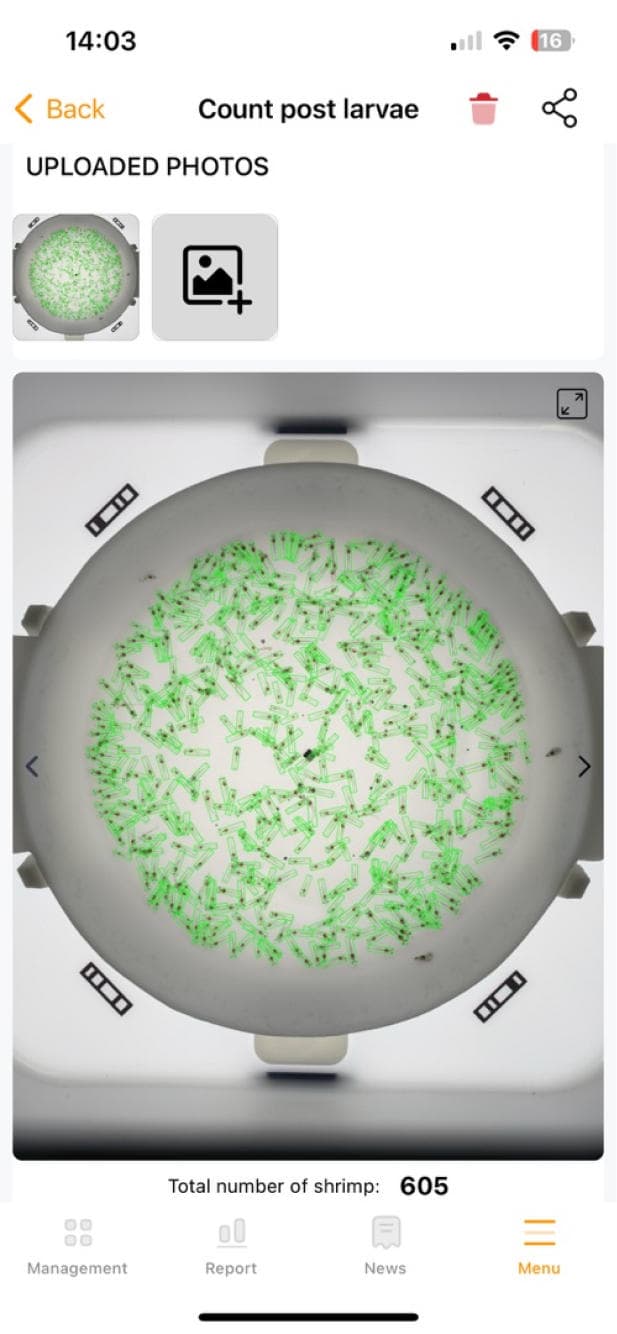Switch to the News tab
The height and width of the screenshot is (1334, 617).
tap(385, 1246)
